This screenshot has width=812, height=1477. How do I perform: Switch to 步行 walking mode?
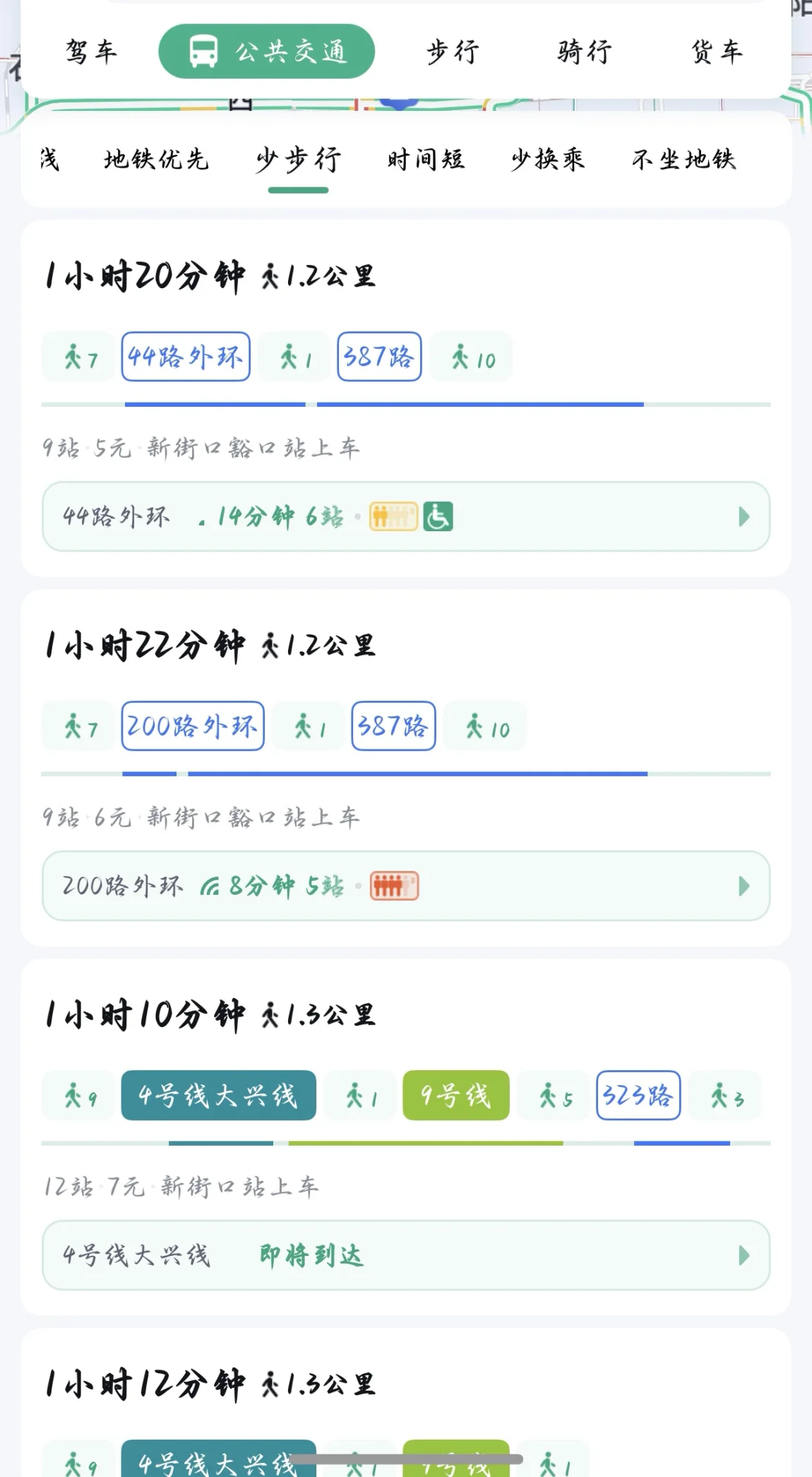[x=453, y=52]
